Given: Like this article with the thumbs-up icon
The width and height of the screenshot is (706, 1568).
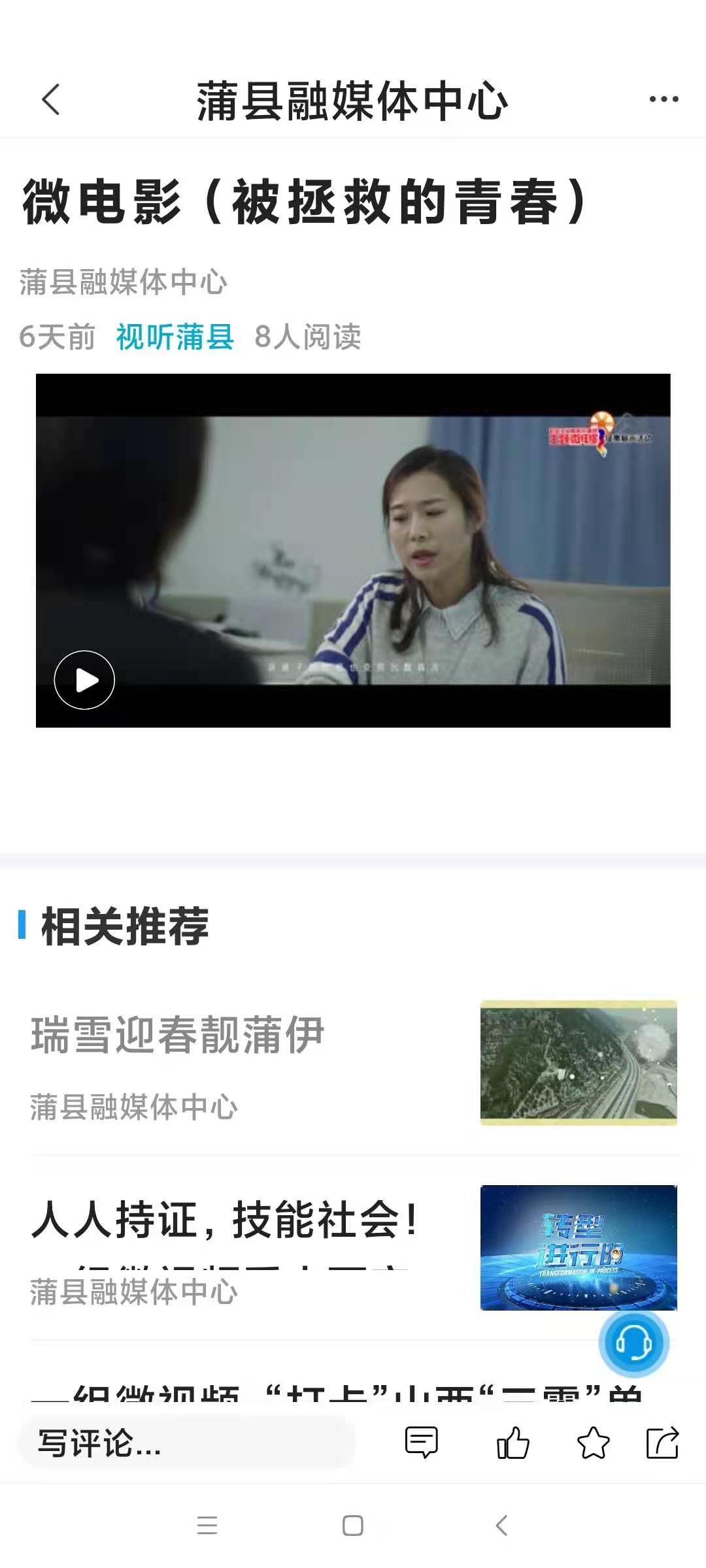Looking at the screenshot, I should tap(513, 1442).
